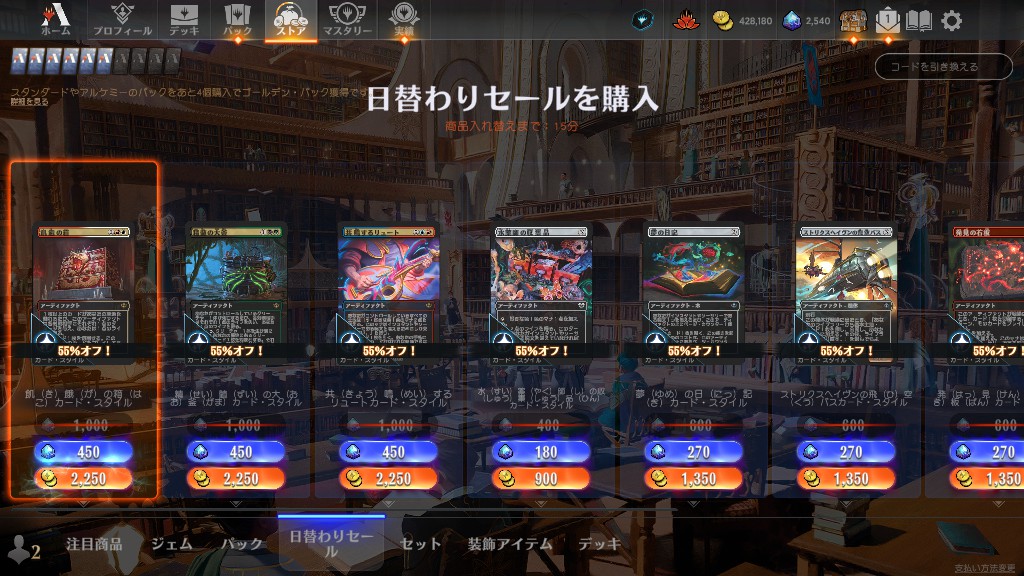Buy the card style for 900 gold
The image size is (1024, 576).
click(x=541, y=478)
